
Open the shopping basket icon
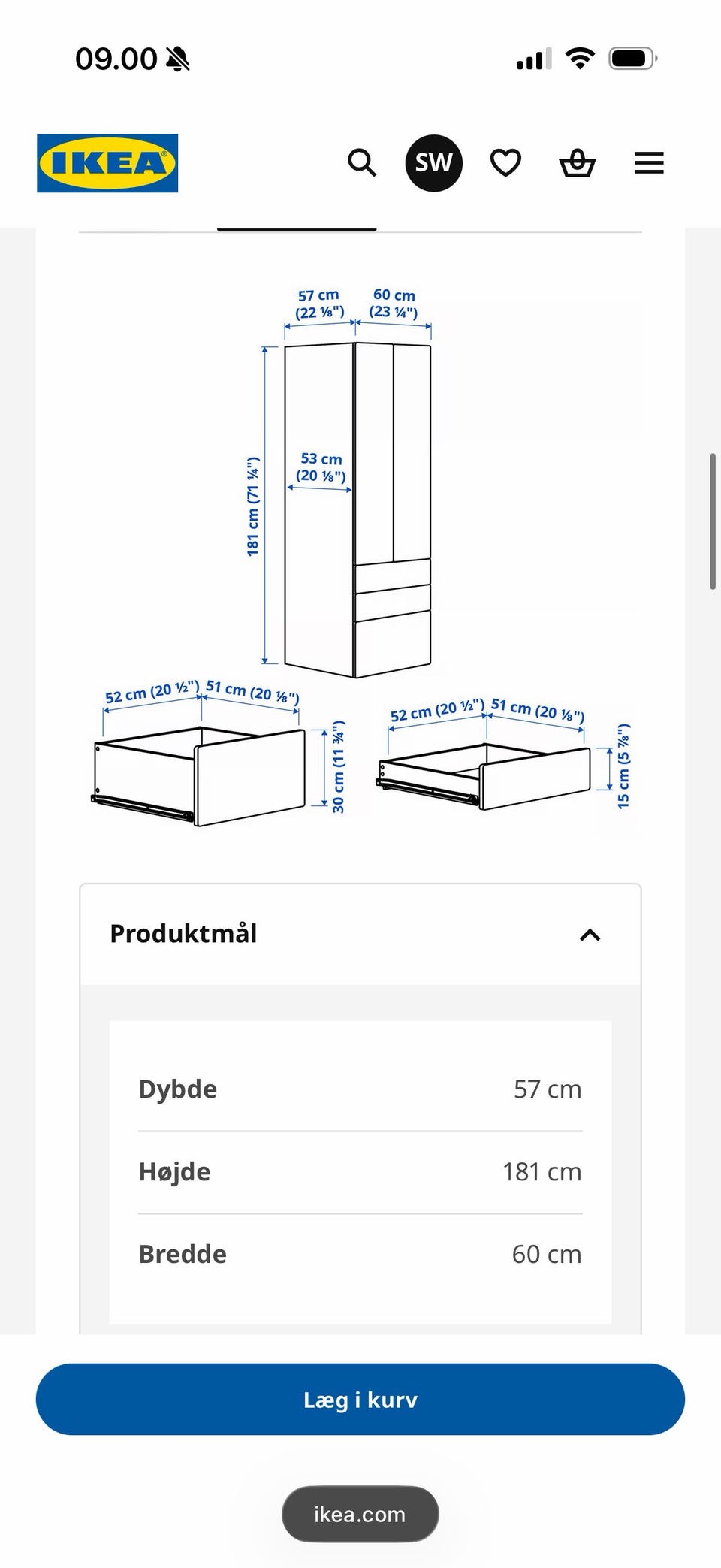578,162
